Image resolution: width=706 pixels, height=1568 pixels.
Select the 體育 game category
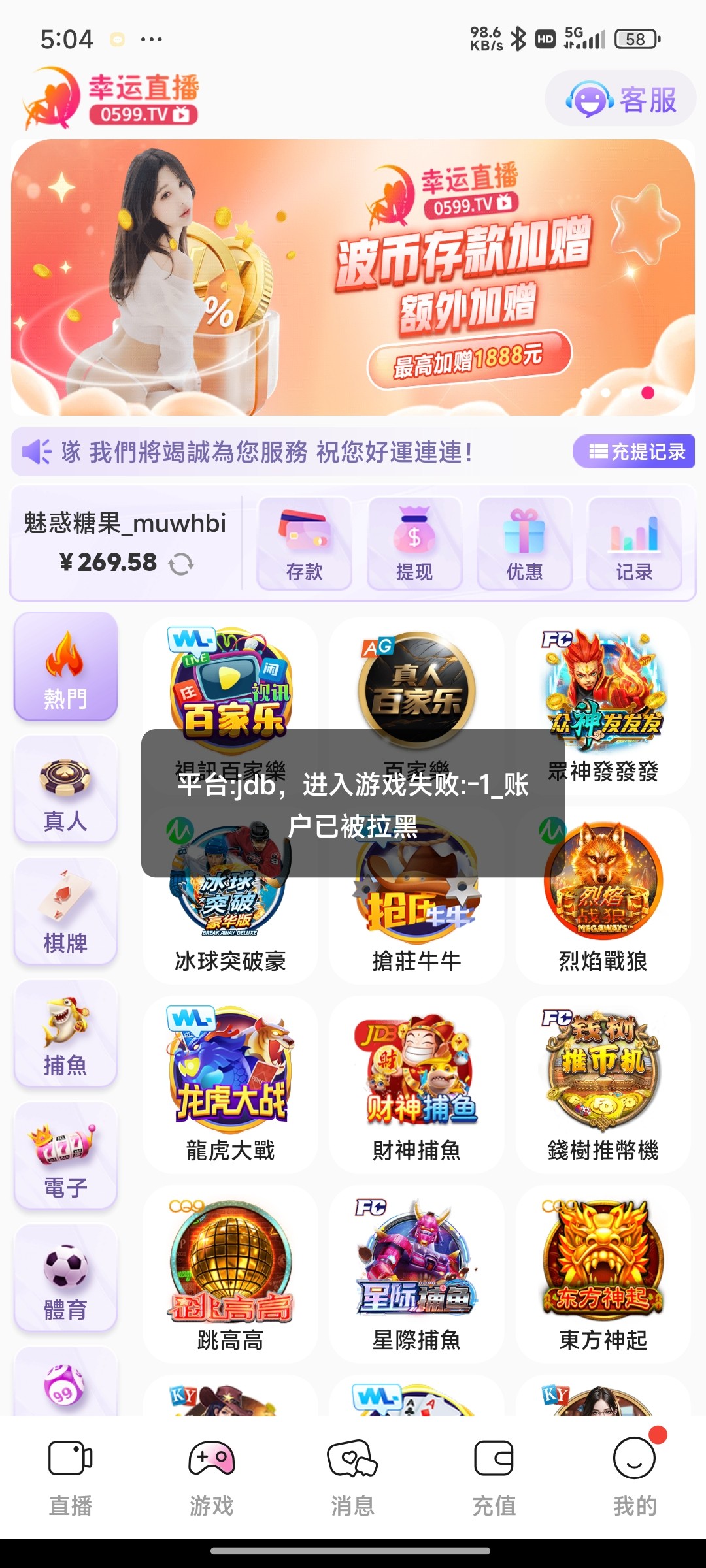click(65, 1278)
